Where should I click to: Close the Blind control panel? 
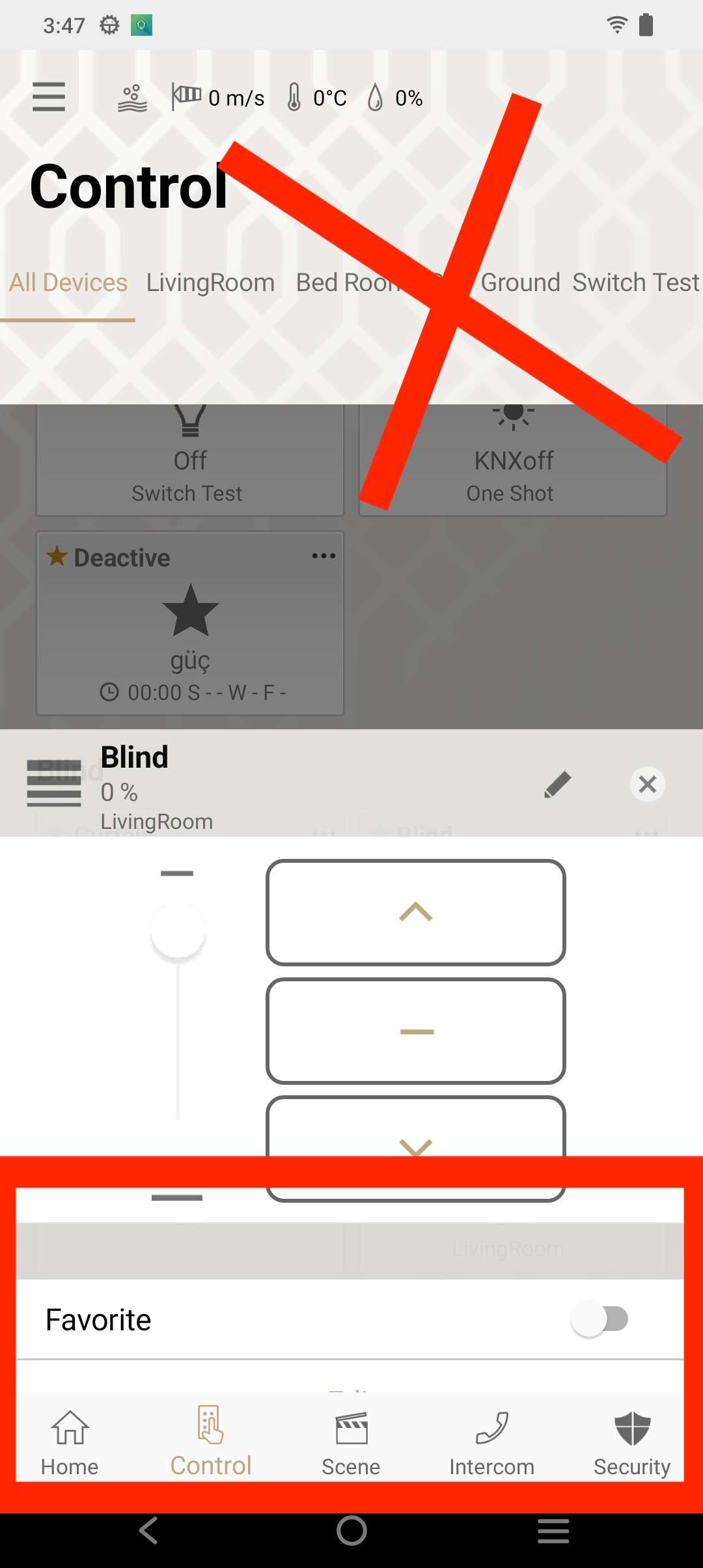point(647,784)
